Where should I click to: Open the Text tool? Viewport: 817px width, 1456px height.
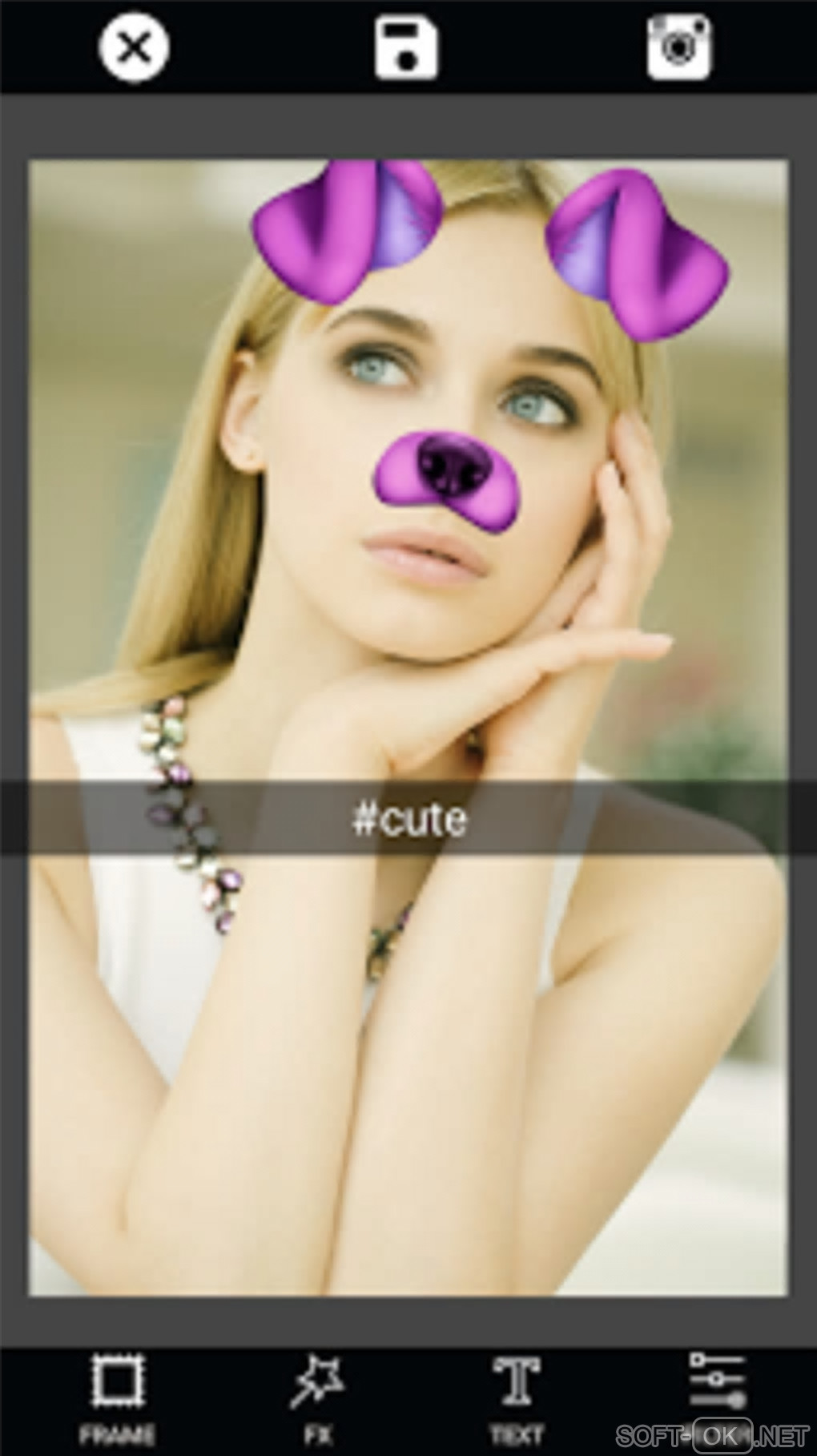[516, 1397]
